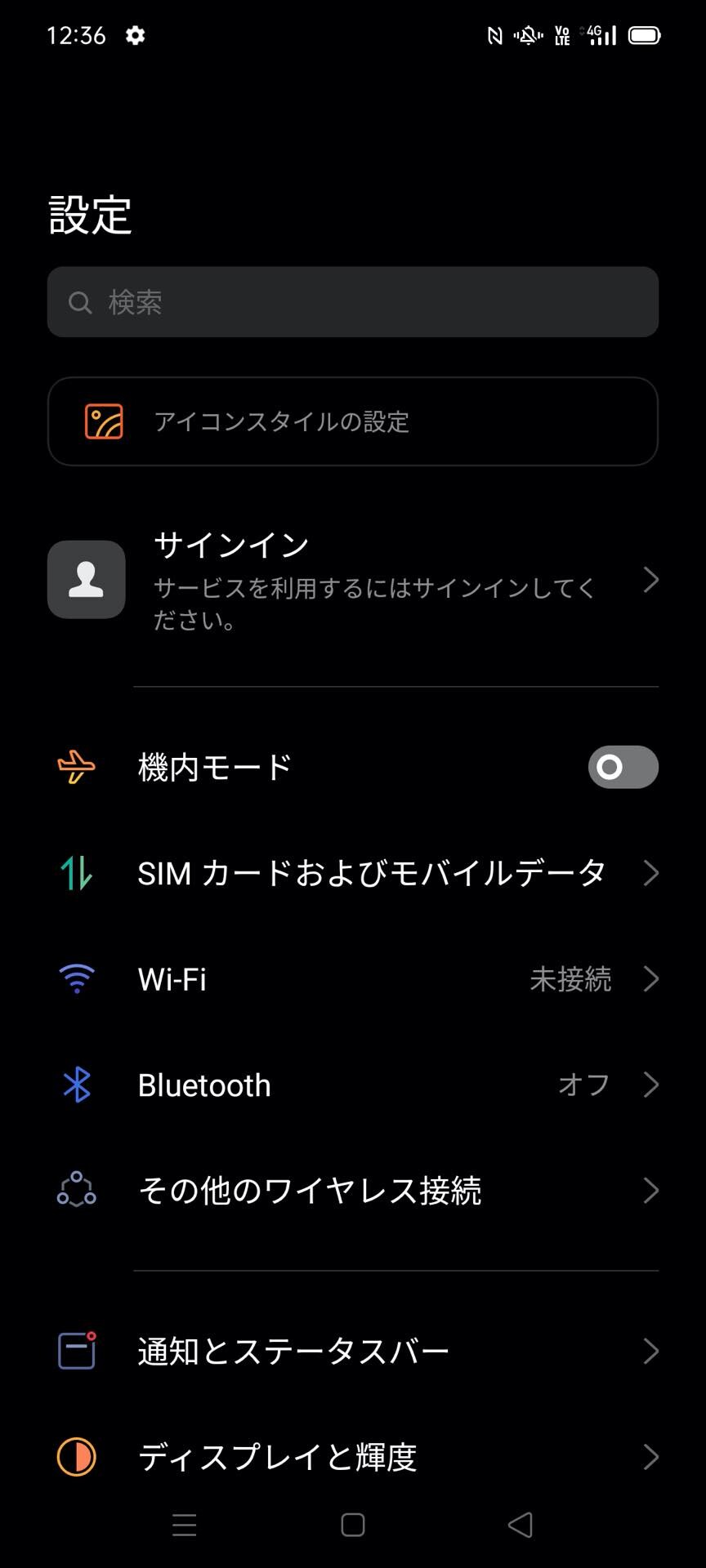Toggle the 機内モード switch
Screen dimensions: 706x1568
tap(622, 767)
